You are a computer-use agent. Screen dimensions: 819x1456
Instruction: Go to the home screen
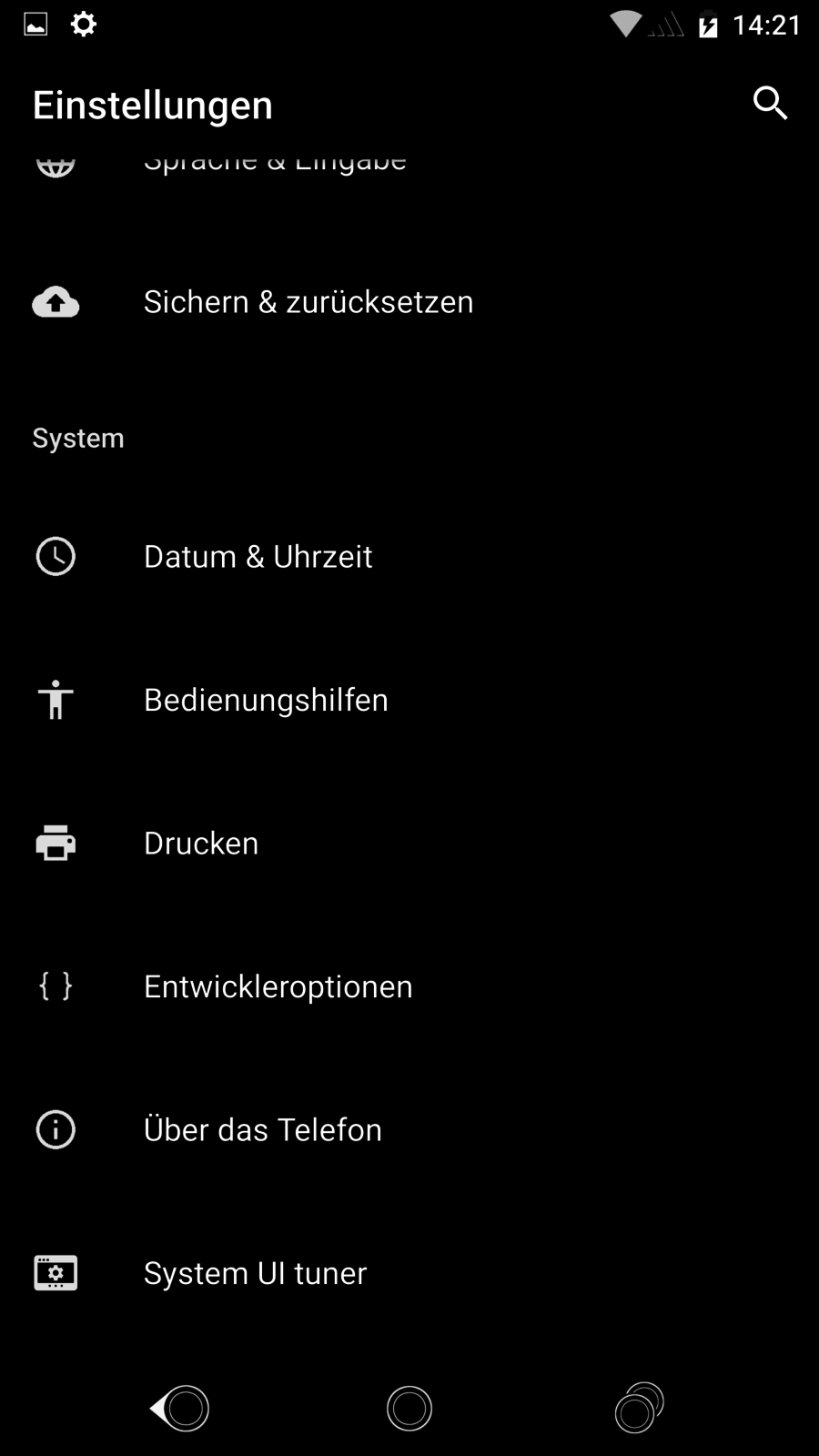409,1409
